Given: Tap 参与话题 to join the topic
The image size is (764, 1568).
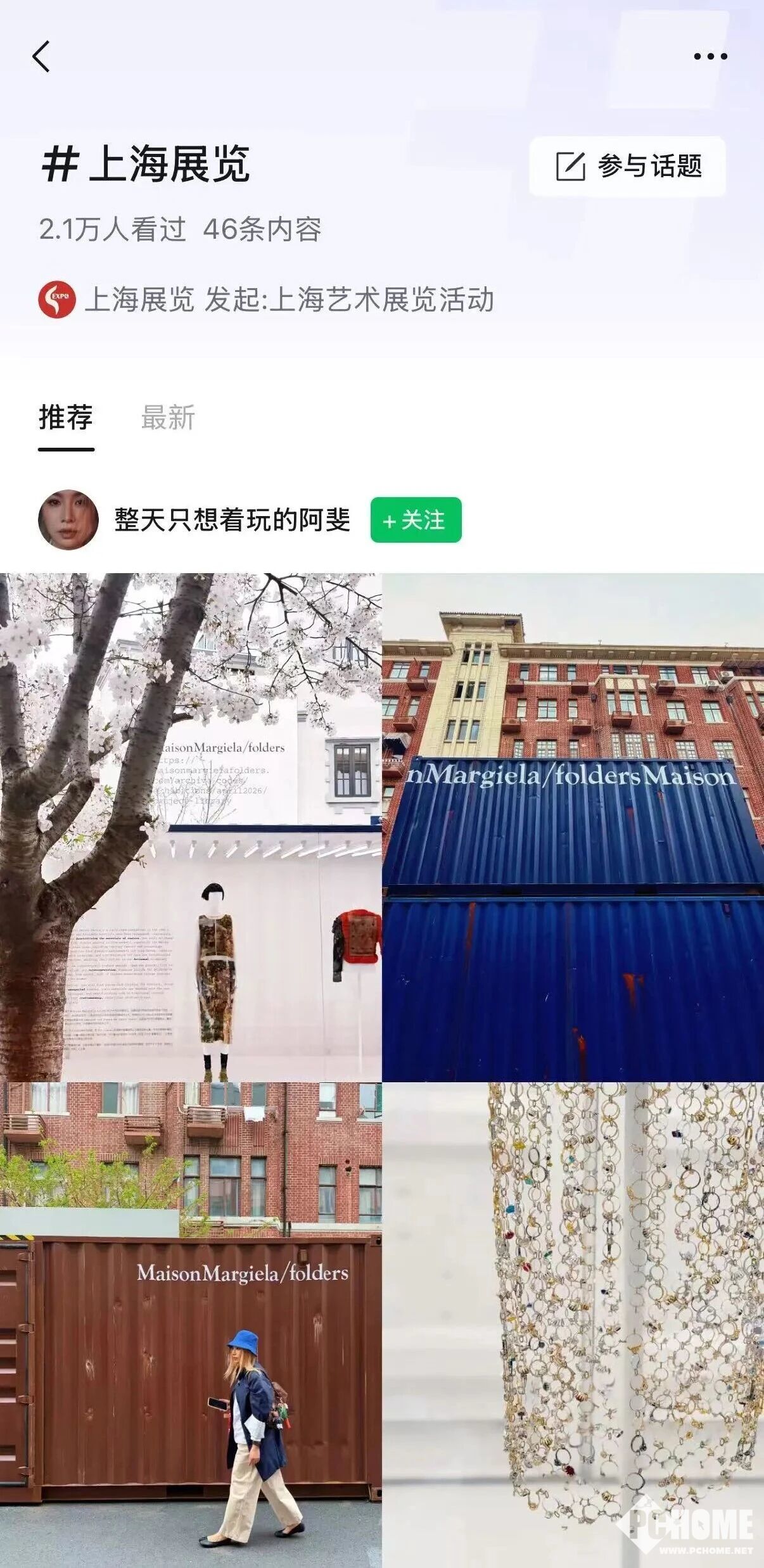Looking at the screenshot, I should (627, 166).
